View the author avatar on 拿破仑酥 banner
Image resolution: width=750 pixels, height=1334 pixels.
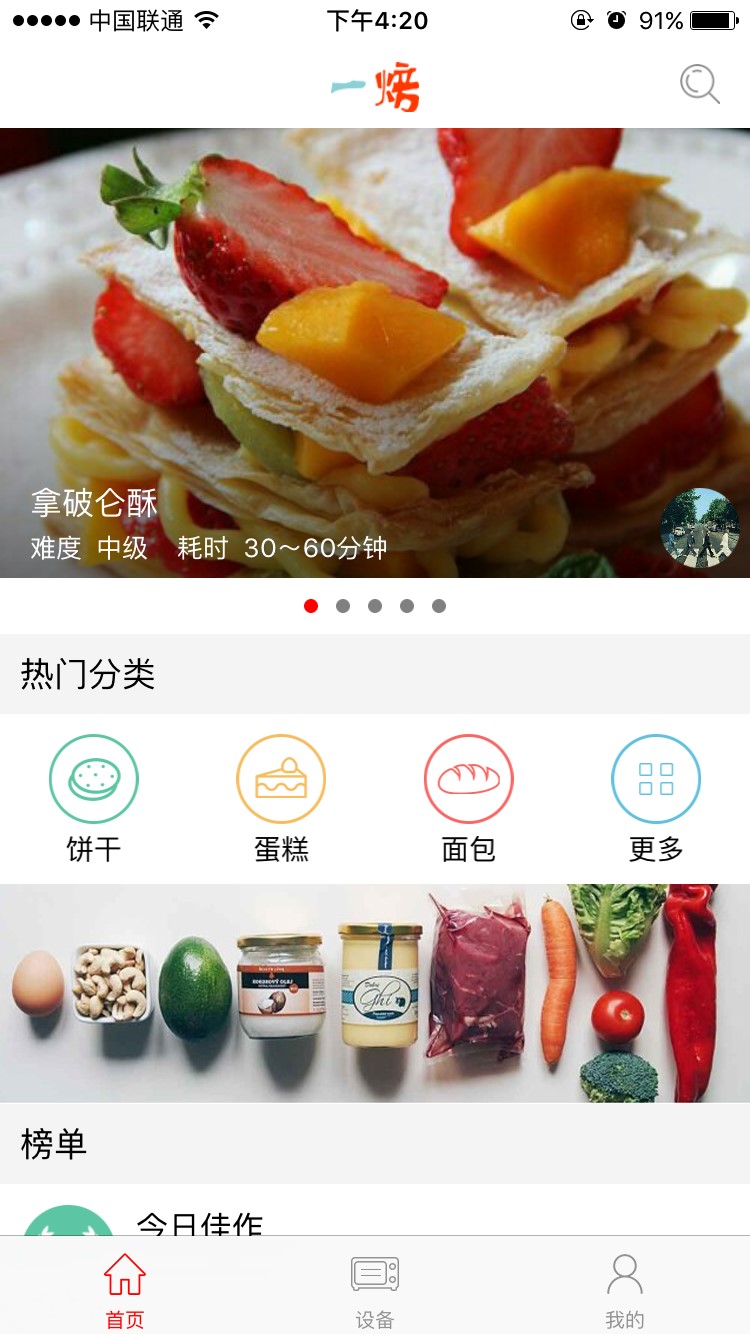tap(700, 528)
